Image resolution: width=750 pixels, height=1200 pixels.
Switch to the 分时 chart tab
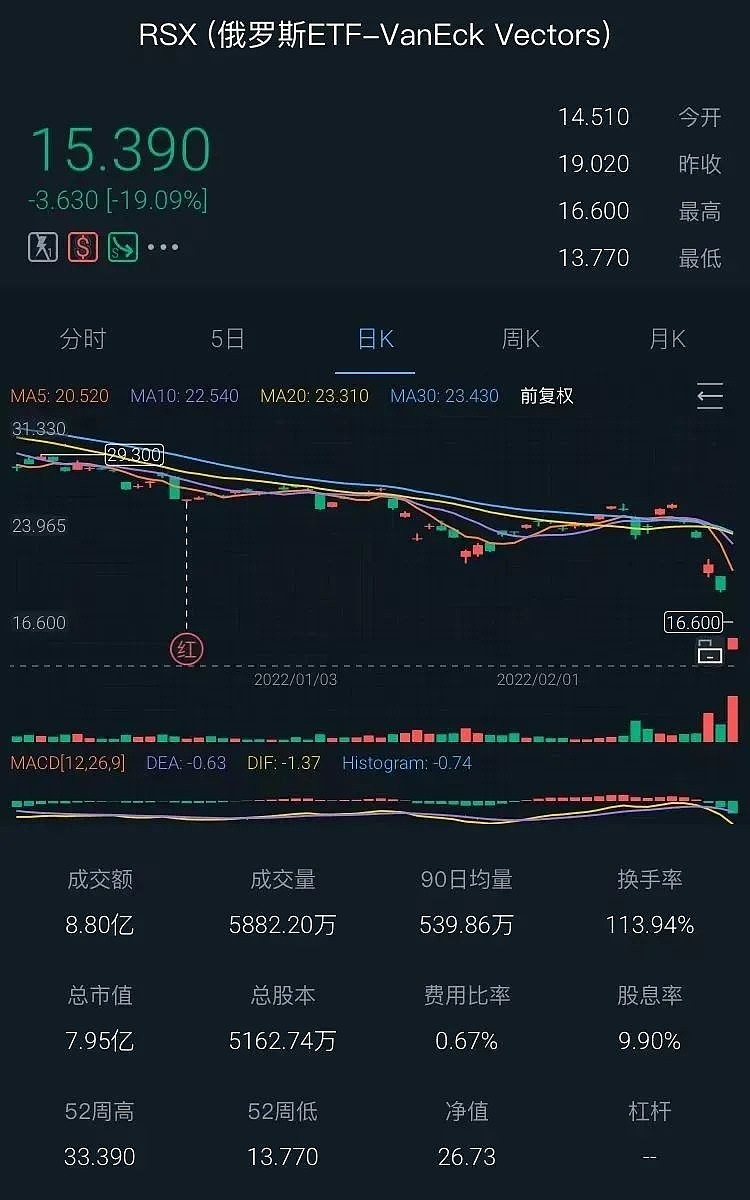coord(82,339)
